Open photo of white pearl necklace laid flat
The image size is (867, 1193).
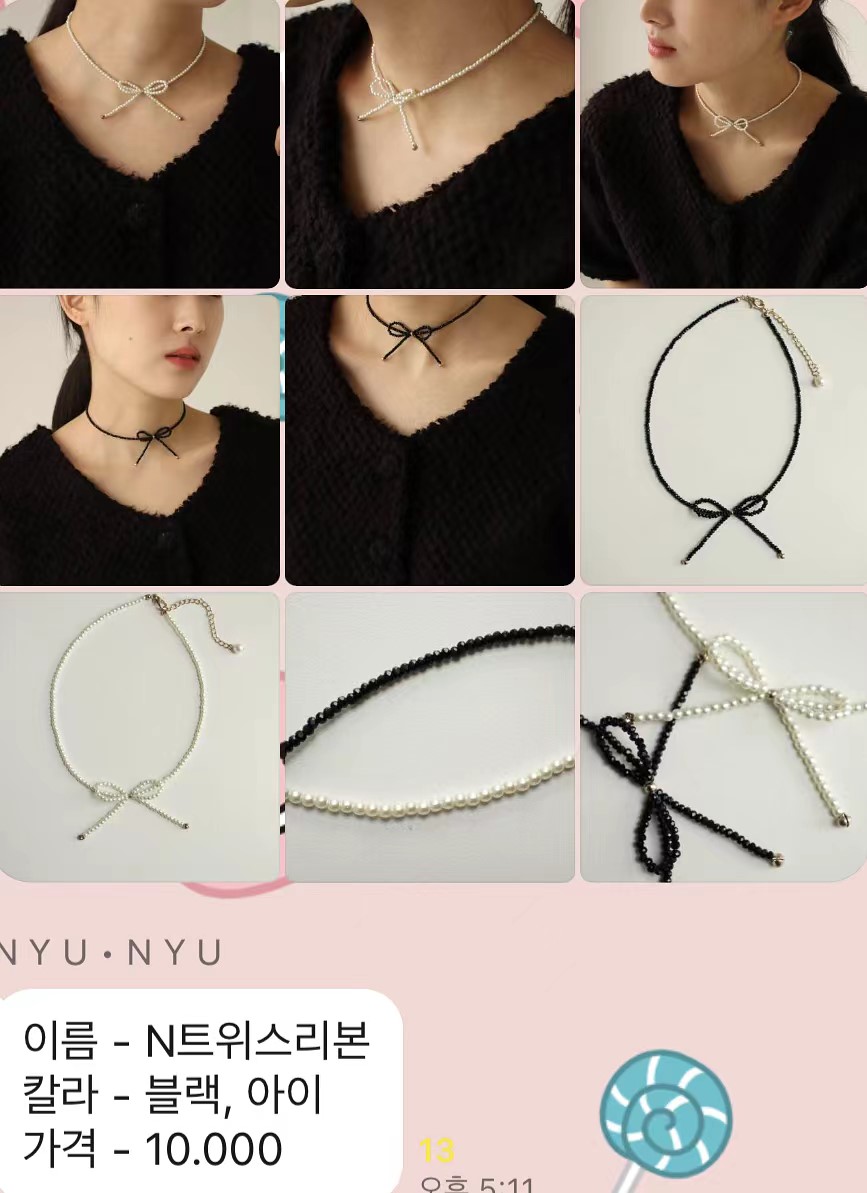pos(139,737)
